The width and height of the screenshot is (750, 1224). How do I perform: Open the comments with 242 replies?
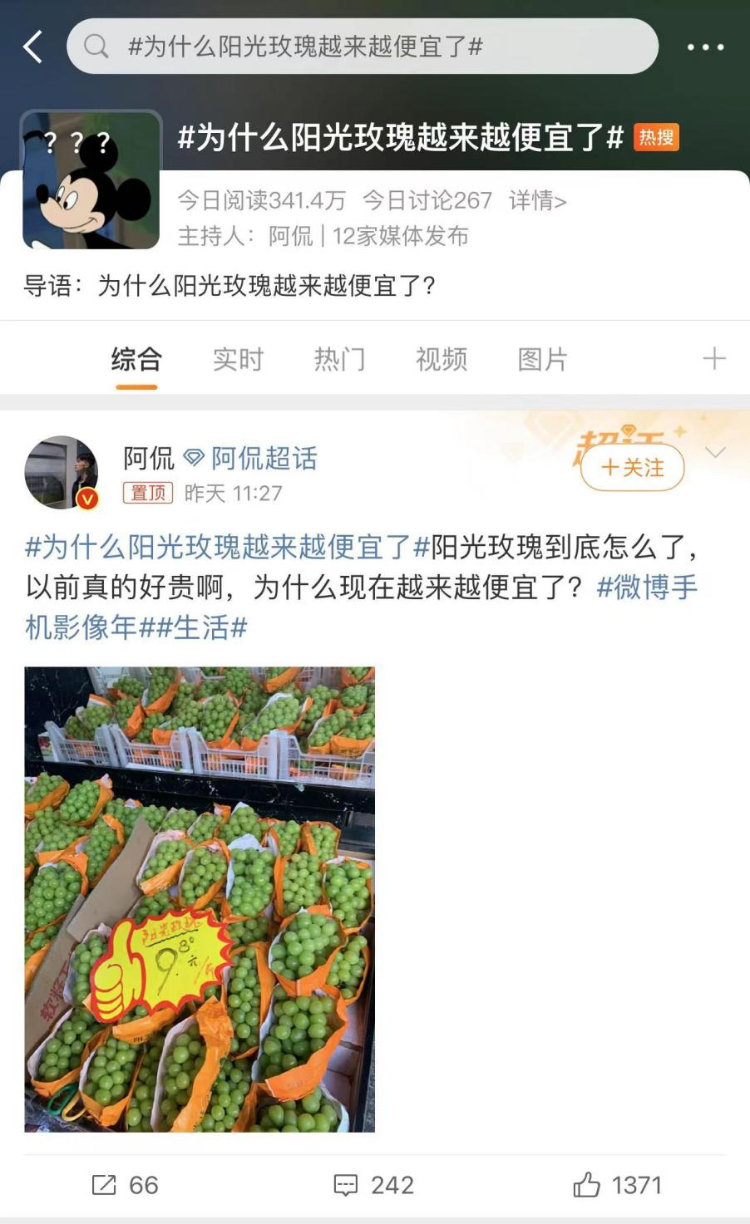(373, 1185)
